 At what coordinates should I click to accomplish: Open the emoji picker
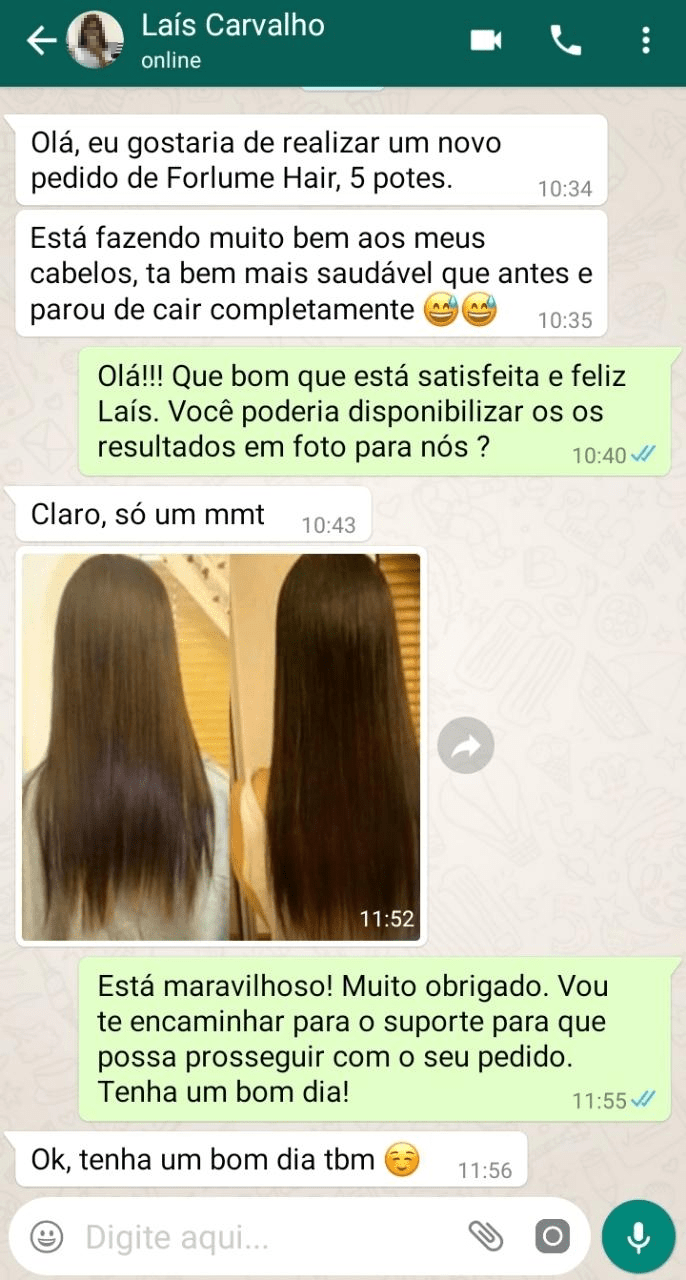[x=46, y=1237]
